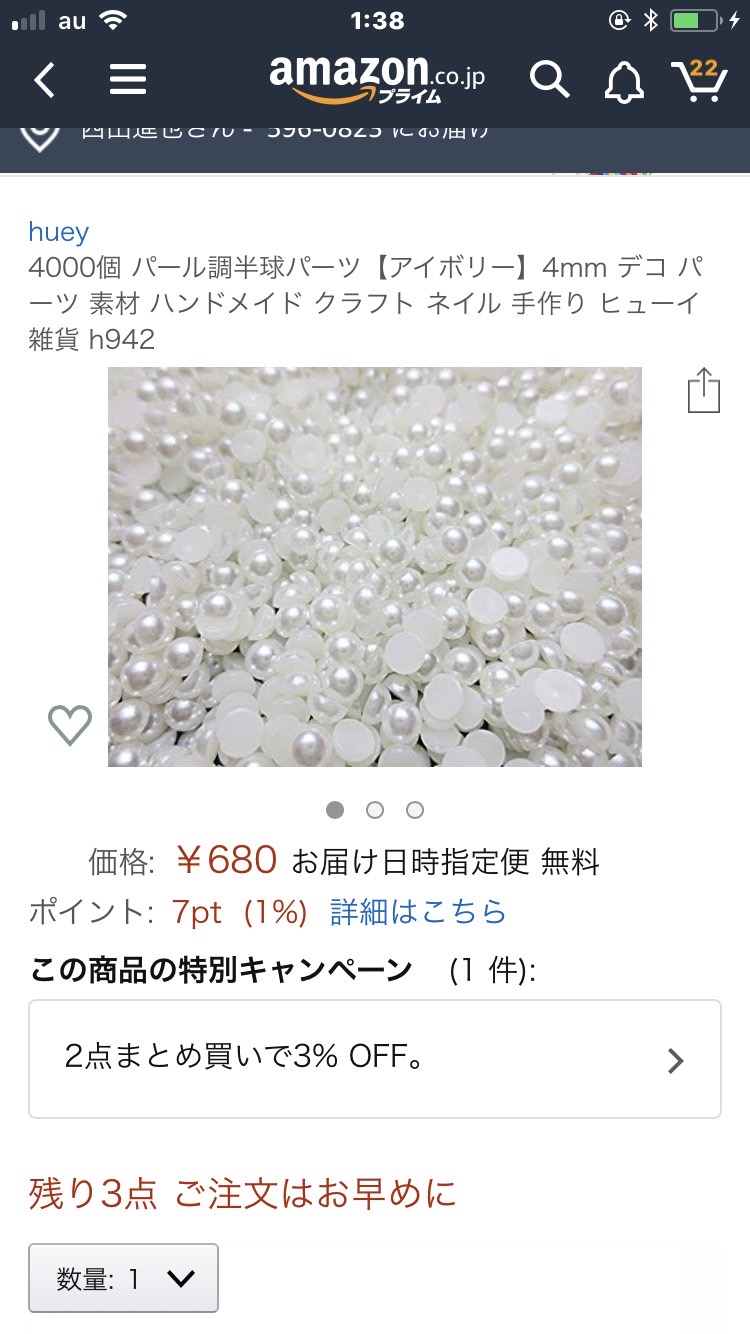This screenshot has width=750, height=1334.
Task: Open the 詳細はこちら points link
Action: click(x=418, y=912)
